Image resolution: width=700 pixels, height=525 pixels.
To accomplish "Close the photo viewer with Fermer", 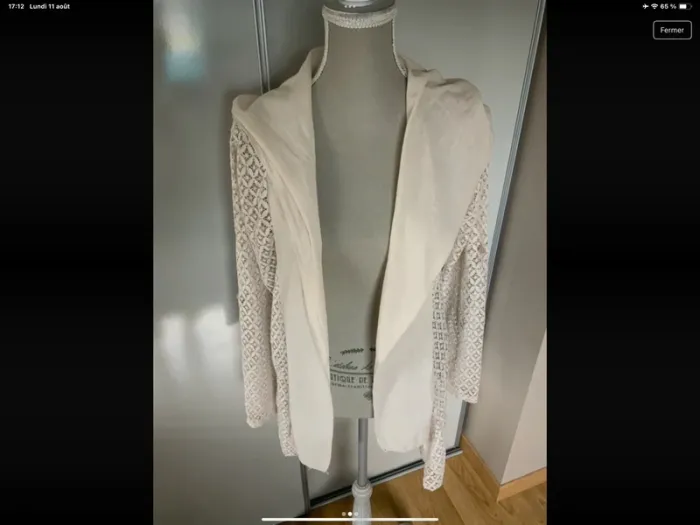I will click(672, 30).
